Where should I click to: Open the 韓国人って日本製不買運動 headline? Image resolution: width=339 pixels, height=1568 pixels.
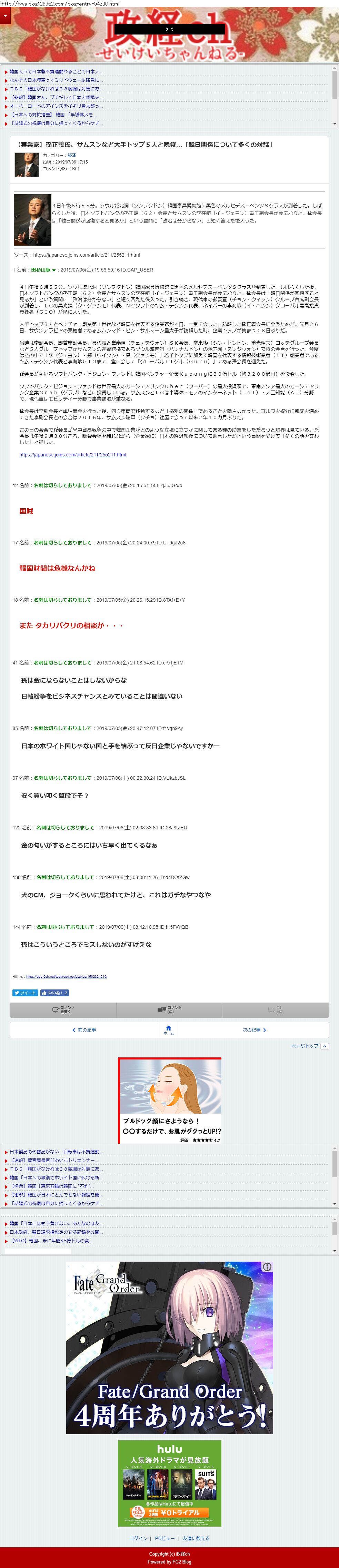click(56, 71)
